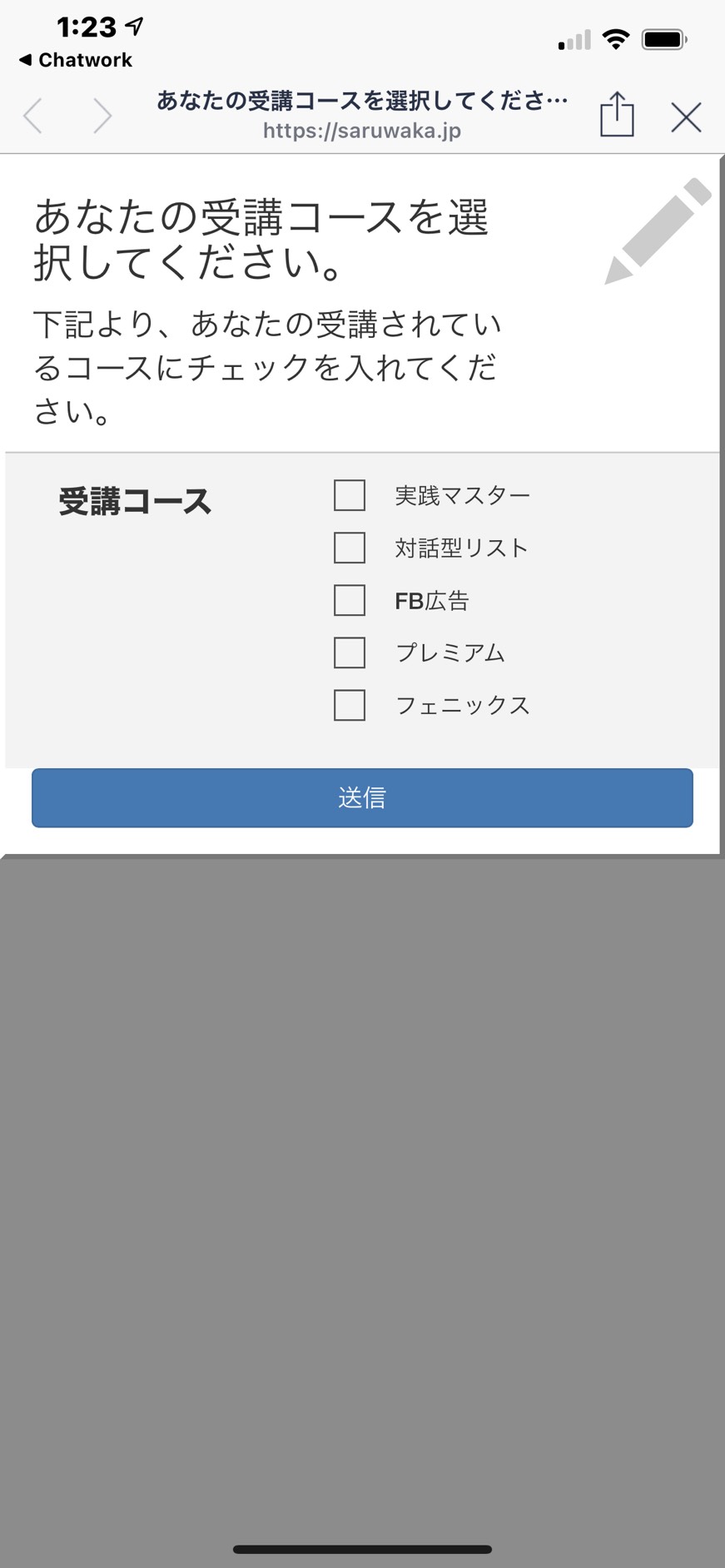
Task: Submit the form with the 送信 button
Action: 362,797
